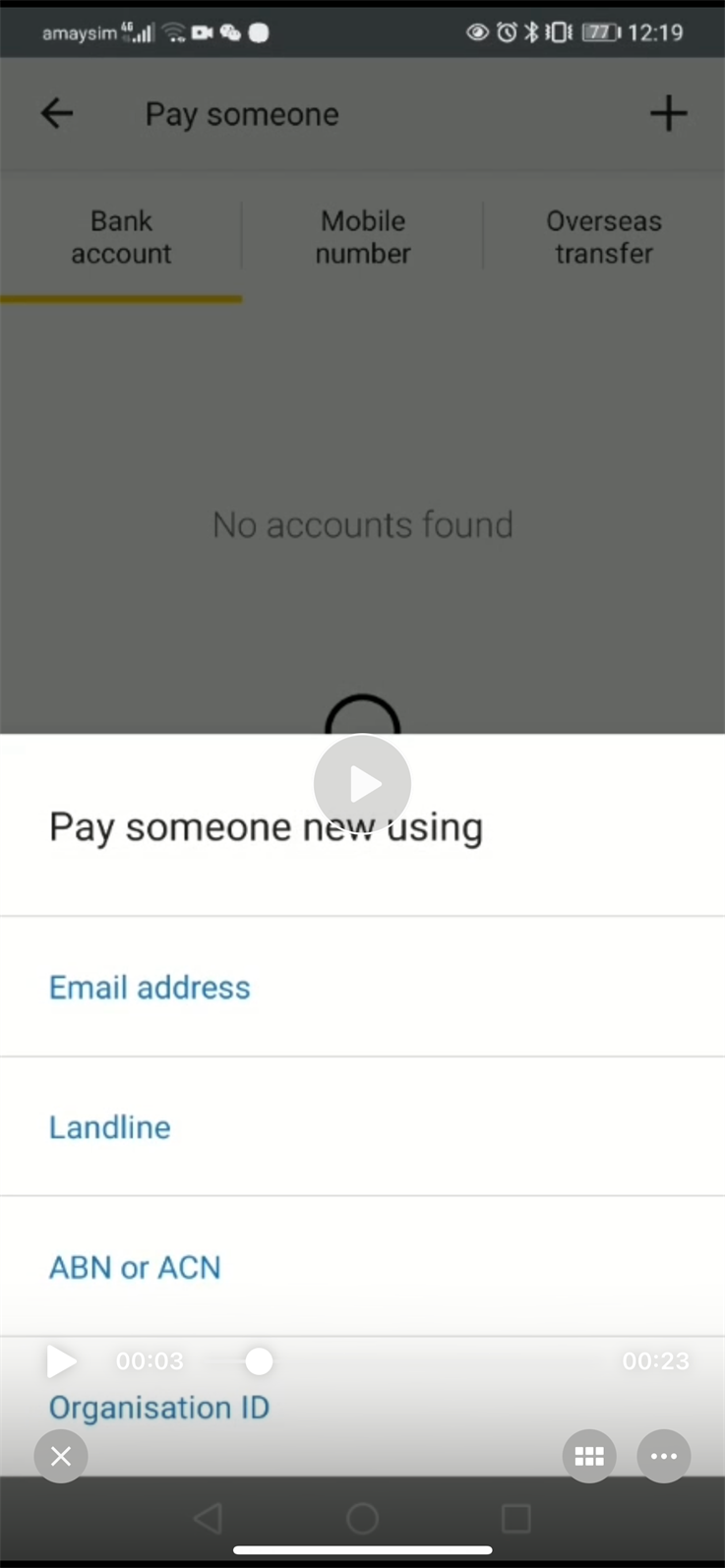This screenshot has width=725, height=1568.
Task: Select the Bank account tab
Action: click(121, 237)
